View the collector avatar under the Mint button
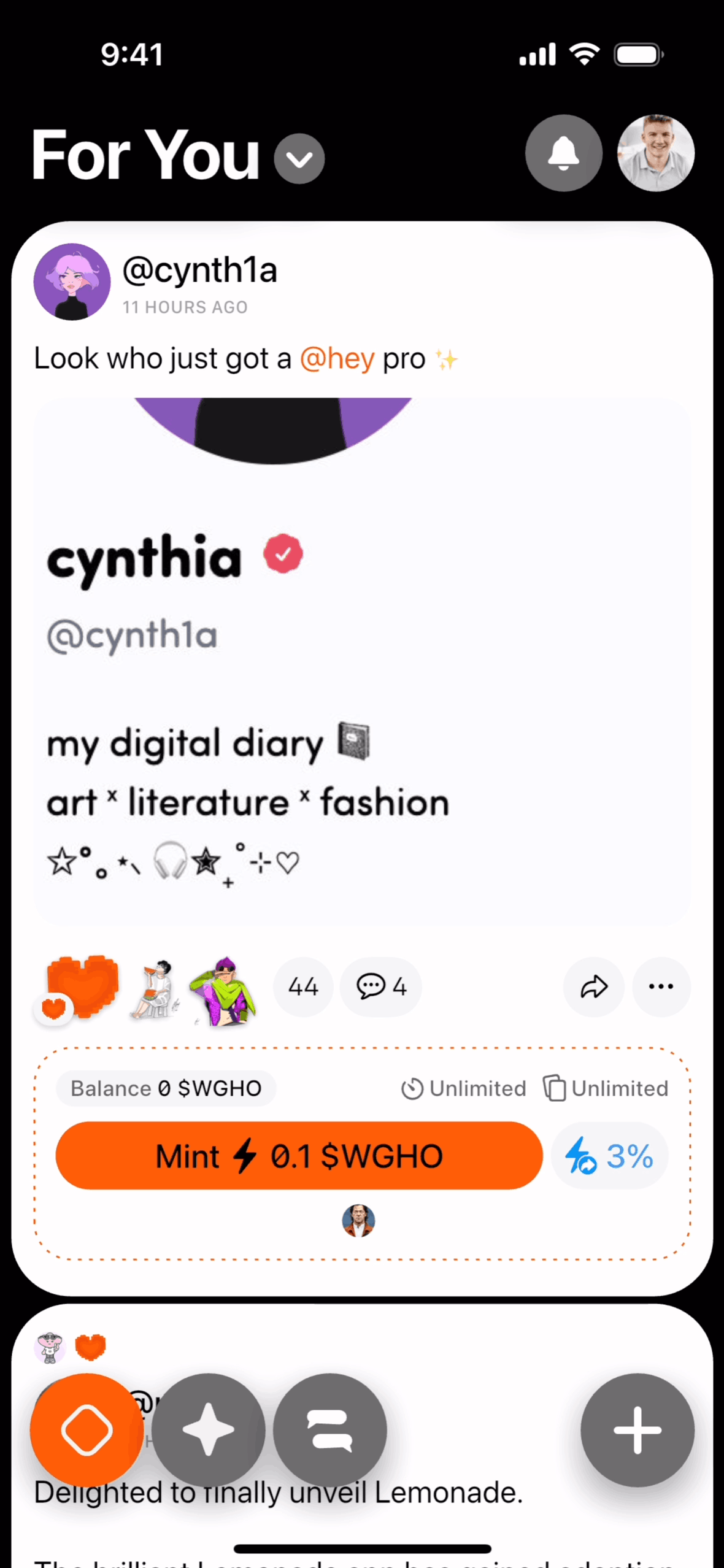Image resolution: width=724 pixels, height=1568 pixels. 358,1220
